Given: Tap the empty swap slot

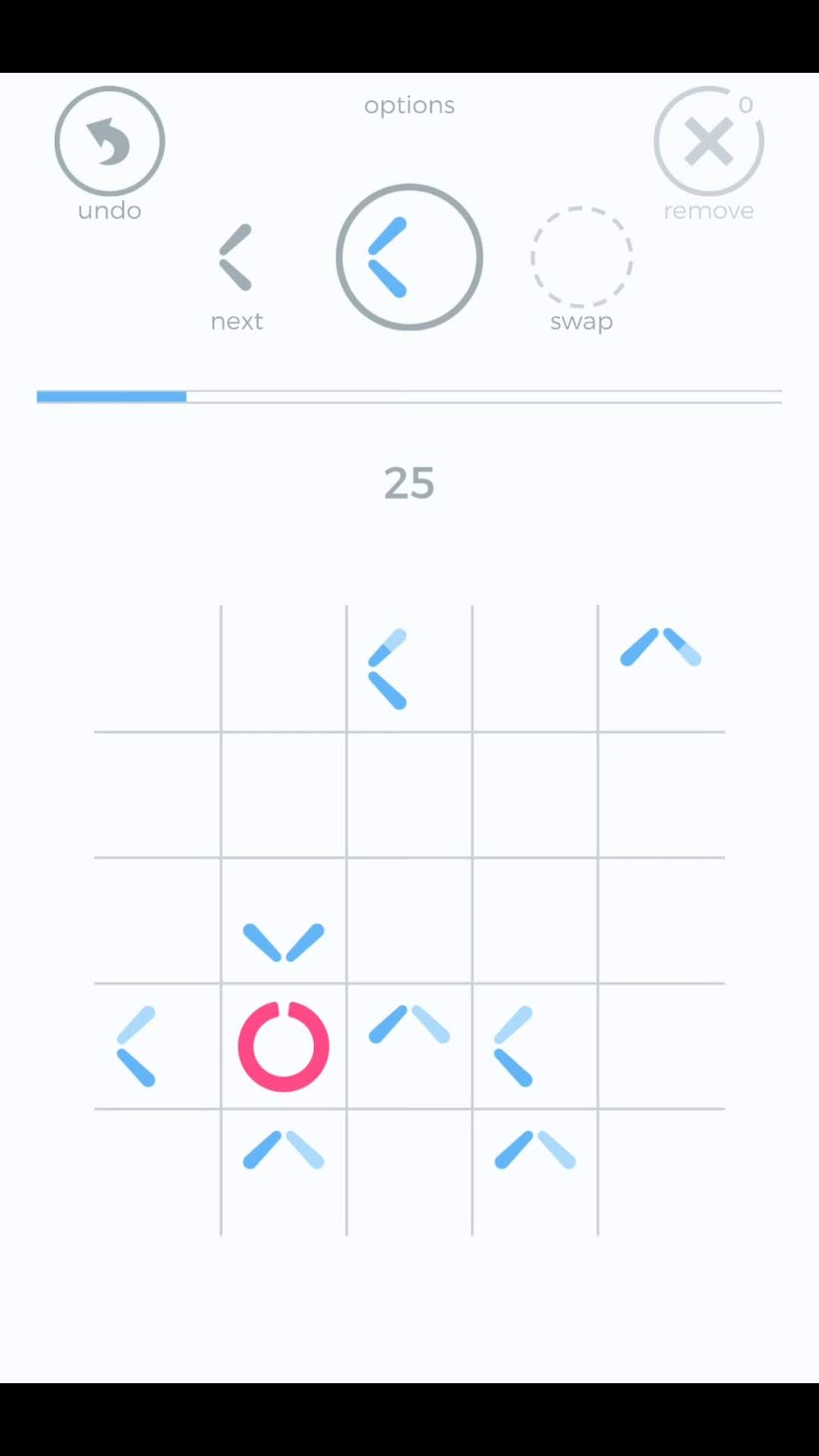Looking at the screenshot, I should (581, 257).
